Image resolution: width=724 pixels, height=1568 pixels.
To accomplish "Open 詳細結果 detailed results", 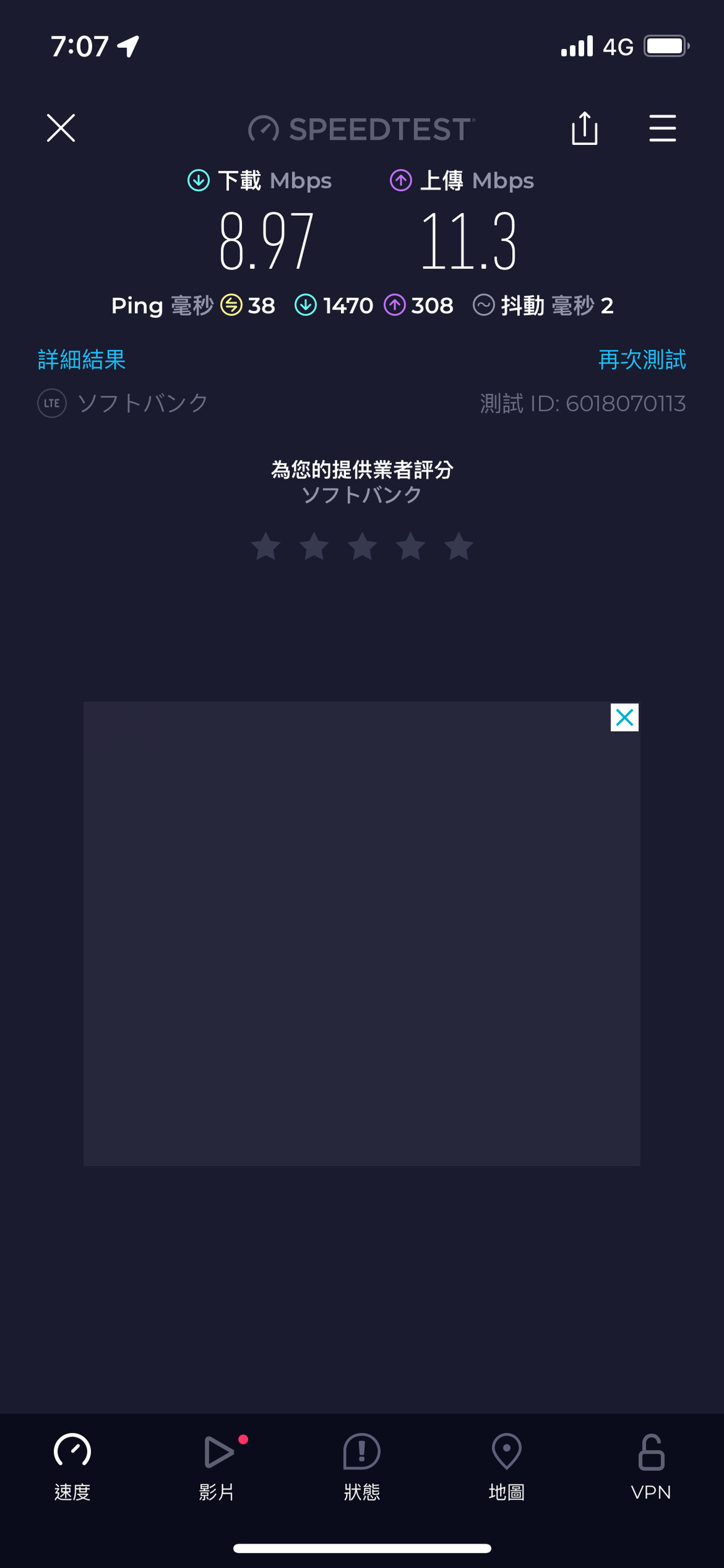I will click(81, 359).
